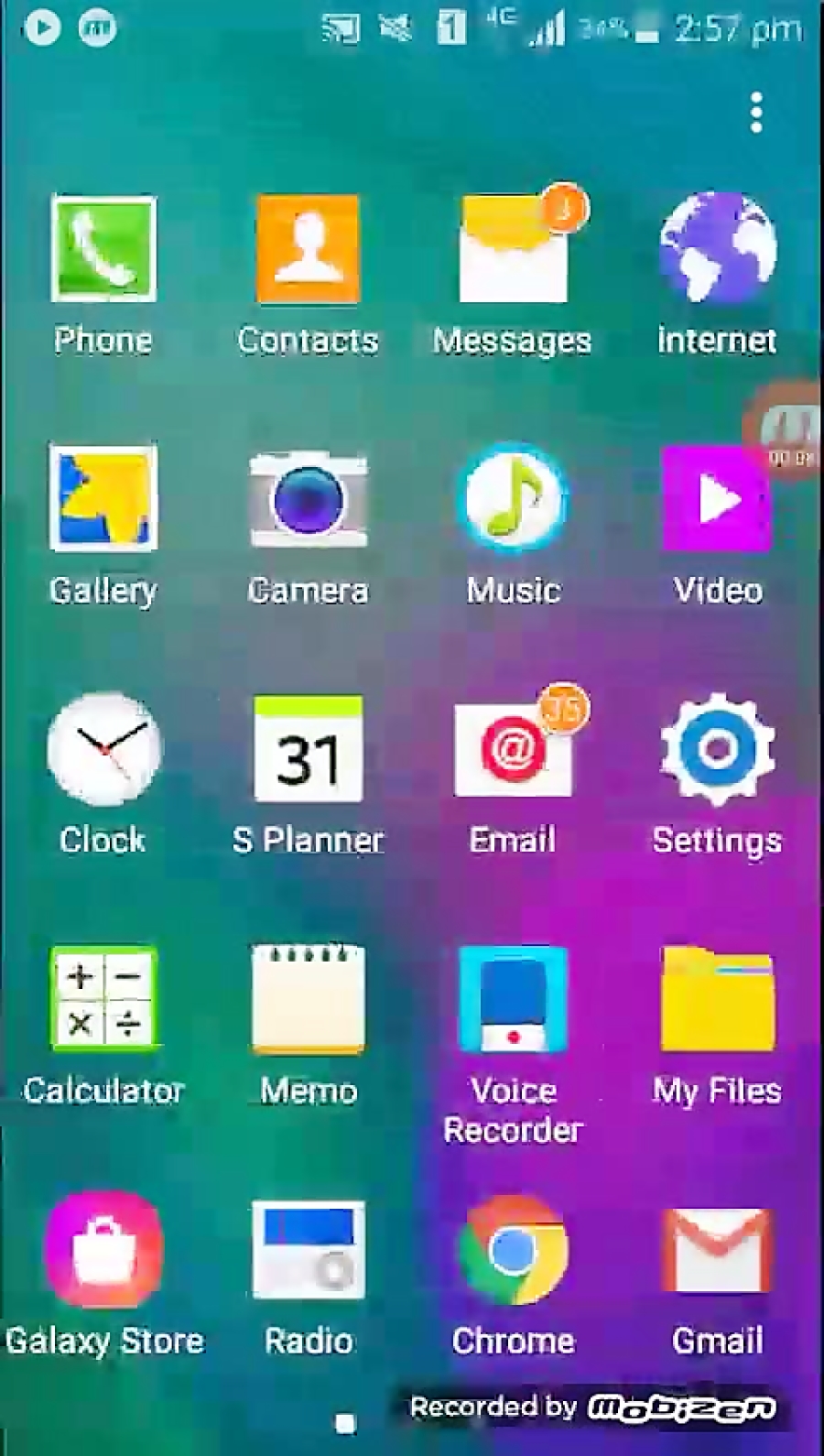Open the overflow menu
This screenshot has width=824, height=1456.
pyautogui.click(x=756, y=113)
